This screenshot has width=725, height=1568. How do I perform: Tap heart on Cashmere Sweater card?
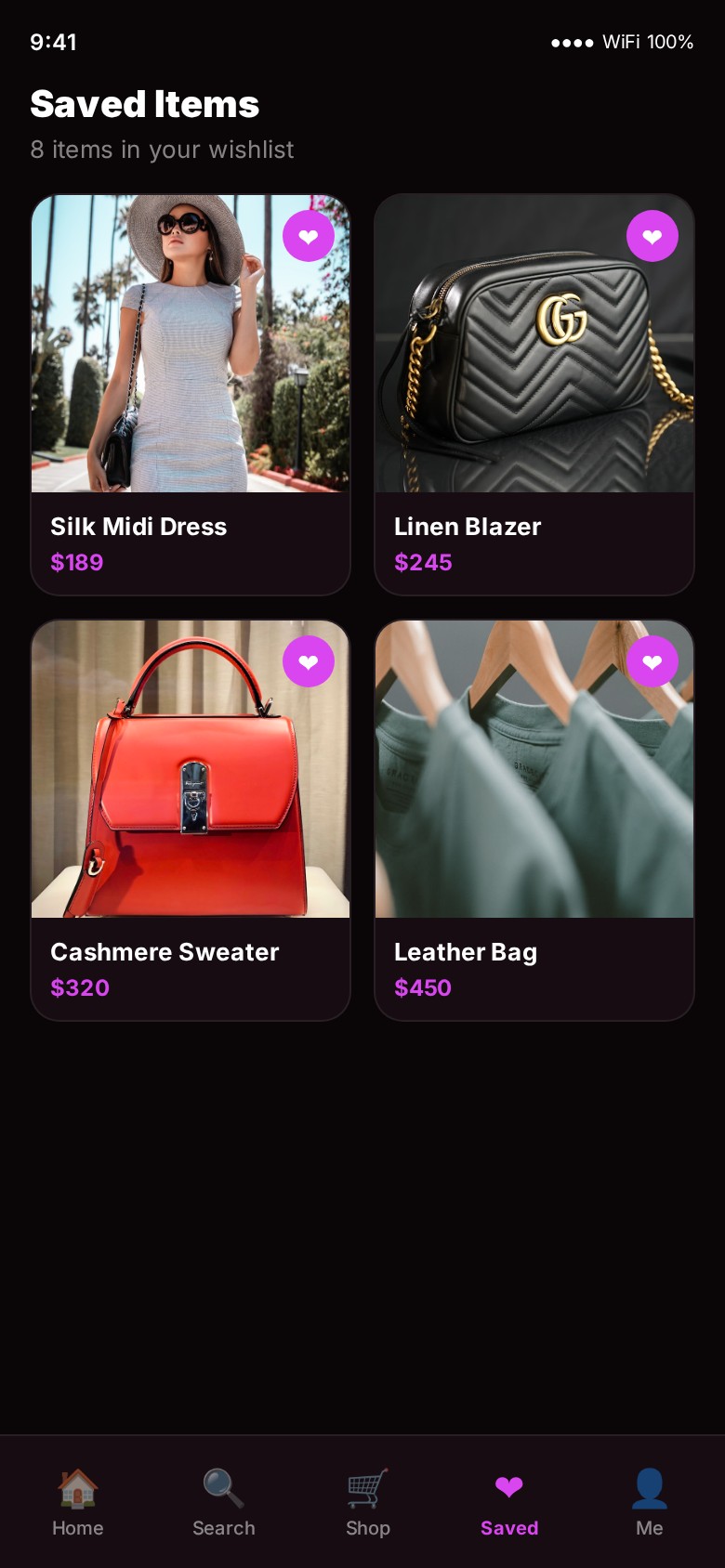(x=309, y=661)
